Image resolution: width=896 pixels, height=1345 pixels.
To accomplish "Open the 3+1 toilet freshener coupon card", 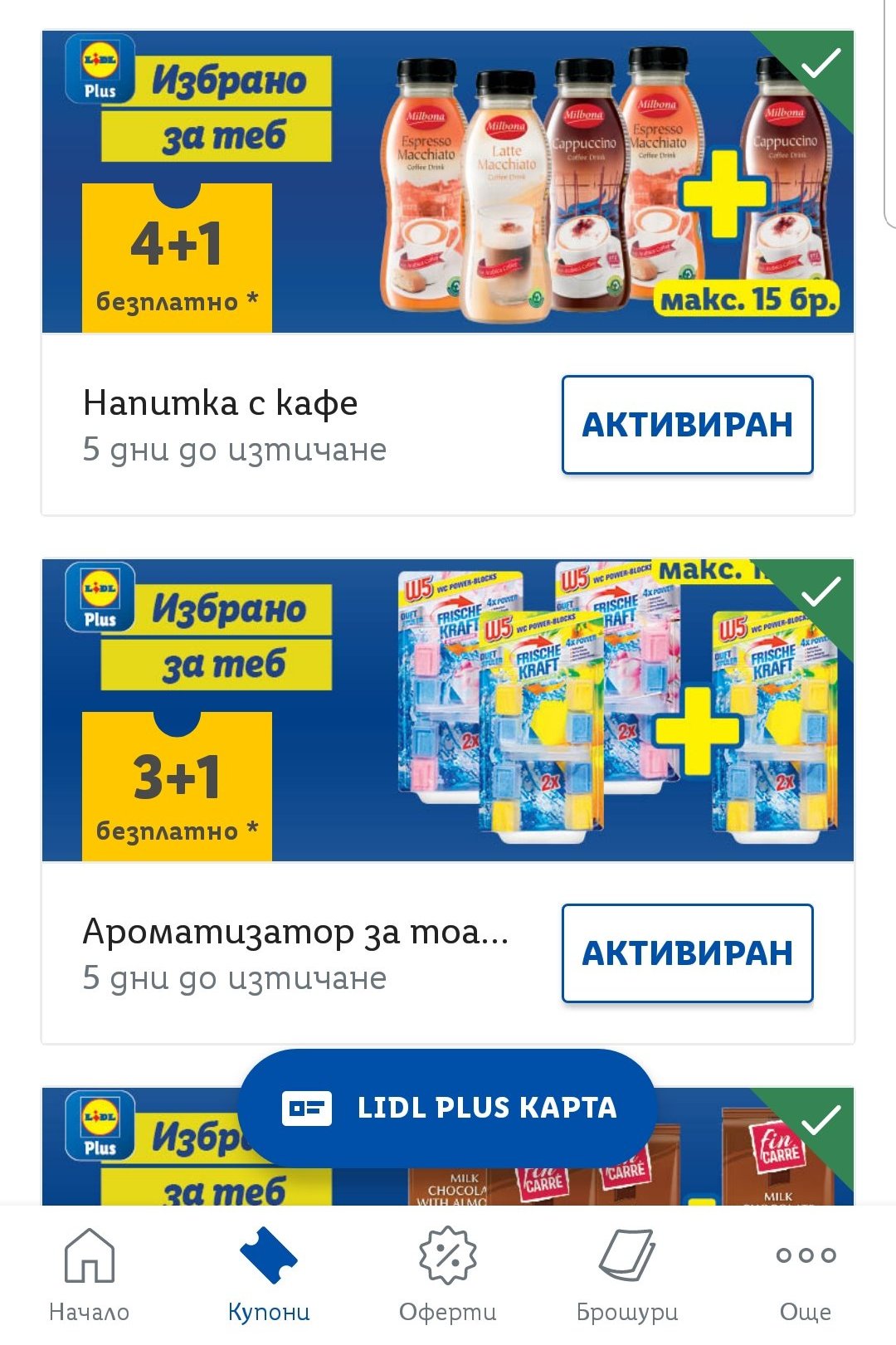I will click(x=448, y=710).
